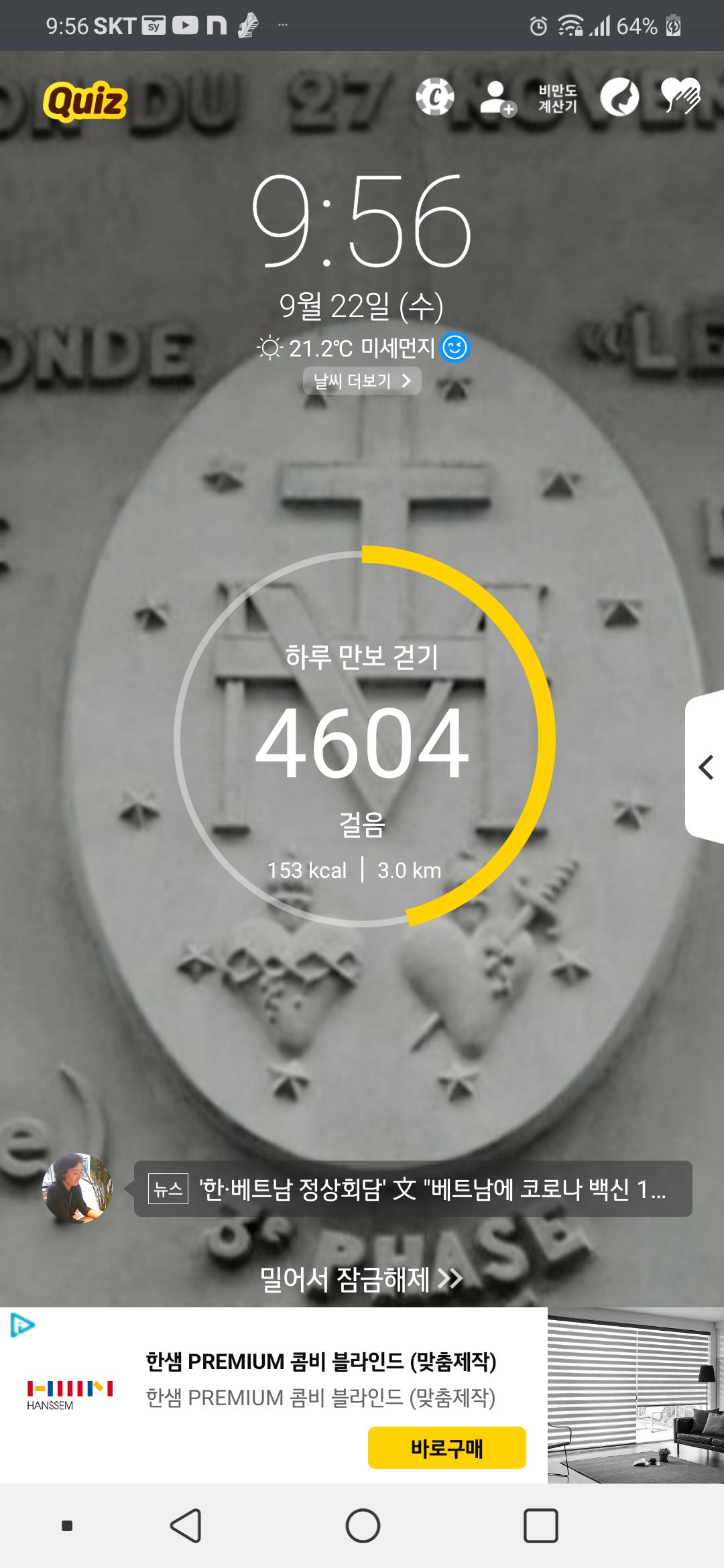Tap 바로구매 on the Hanssem ad
This screenshot has width=724, height=1568.
click(446, 1447)
